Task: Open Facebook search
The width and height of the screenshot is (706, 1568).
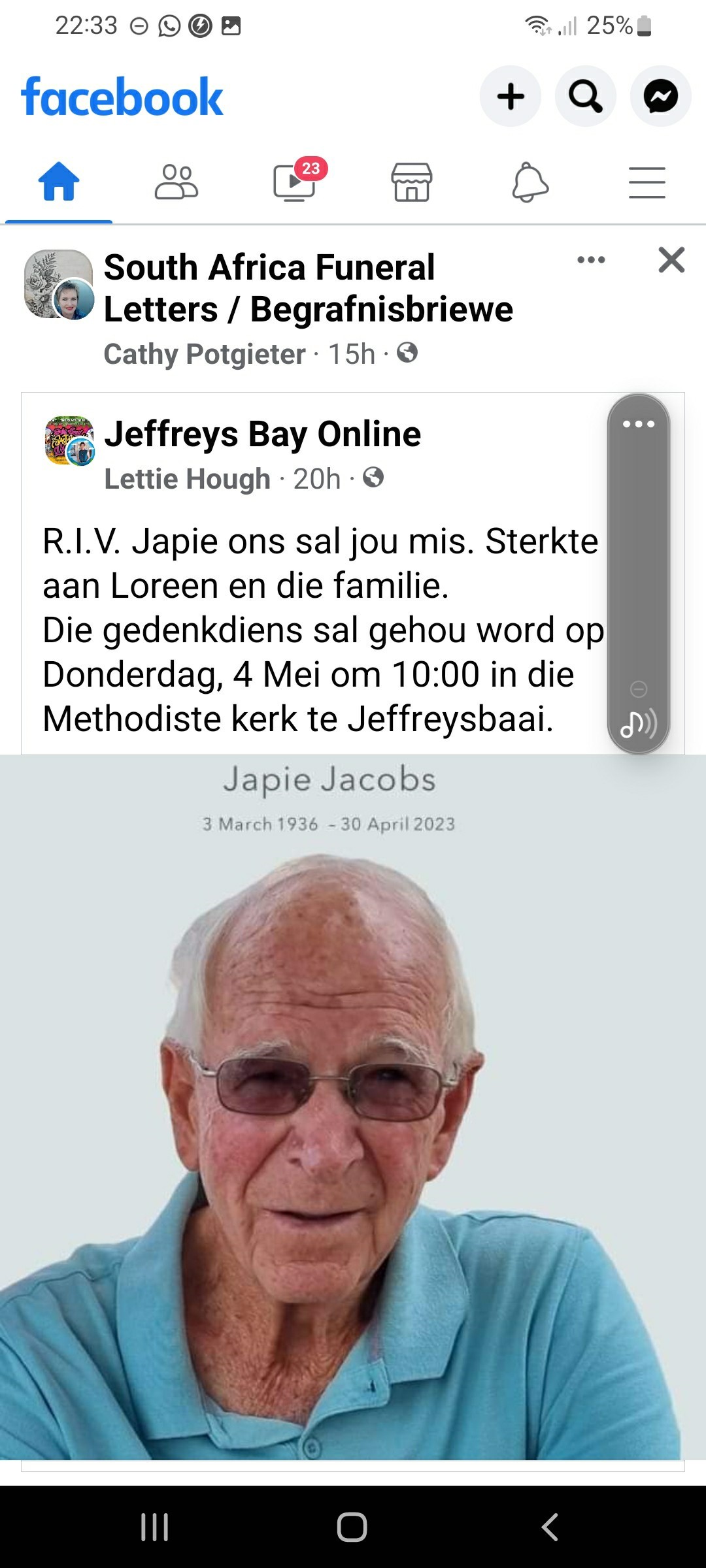Action: [x=586, y=97]
